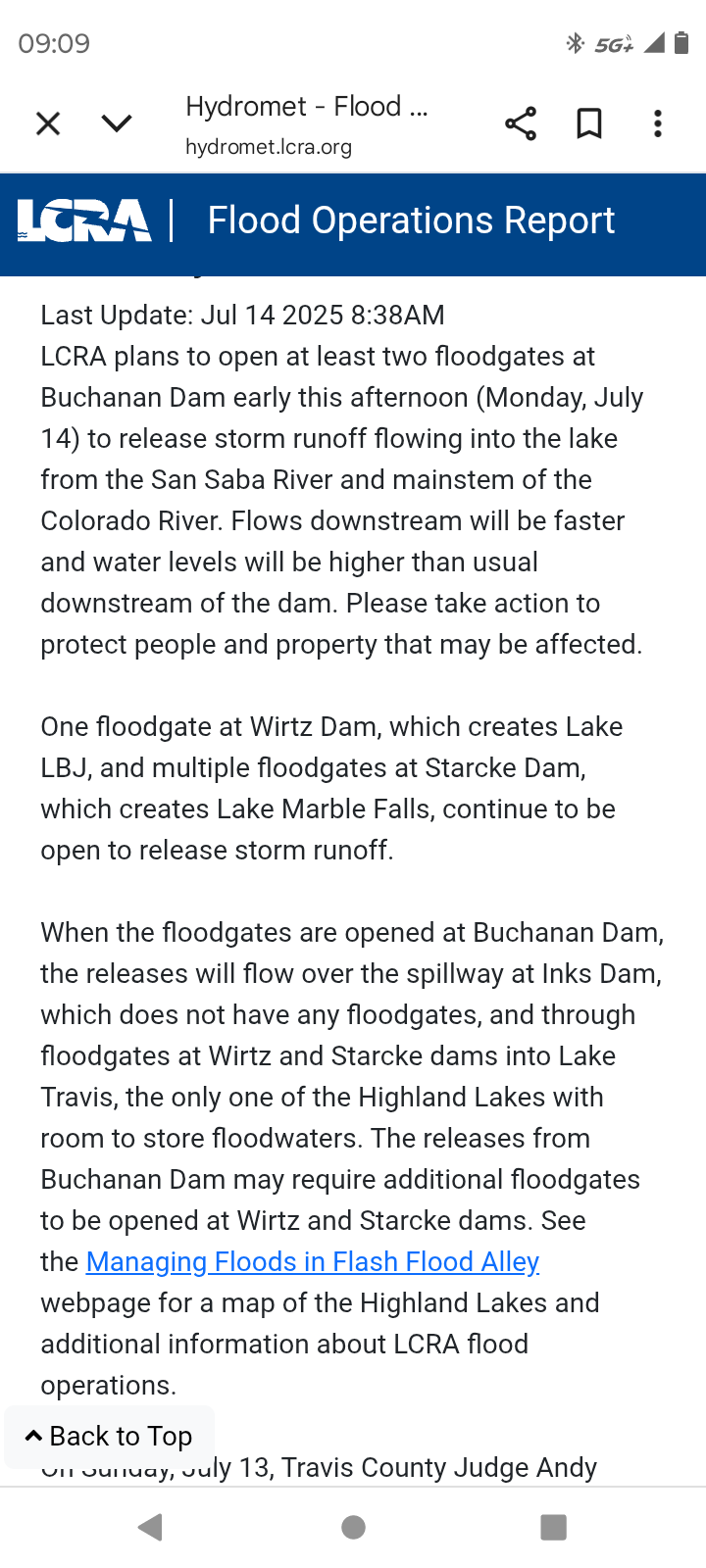Image resolution: width=706 pixels, height=1568 pixels.
Task: Open Managing Floods in Flash Flood Alley link
Action: tap(313, 1261)
